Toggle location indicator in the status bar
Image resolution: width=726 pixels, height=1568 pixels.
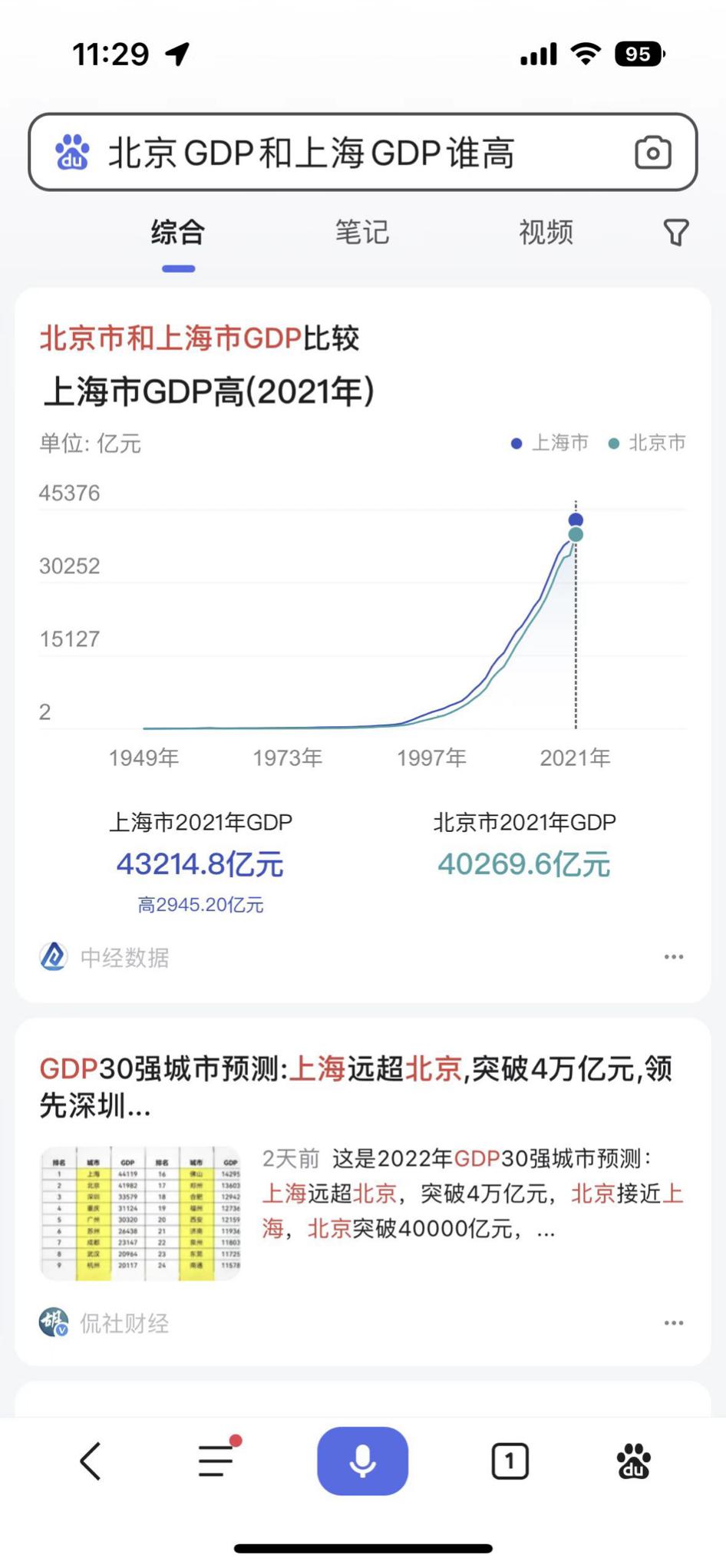coord(179,54)
